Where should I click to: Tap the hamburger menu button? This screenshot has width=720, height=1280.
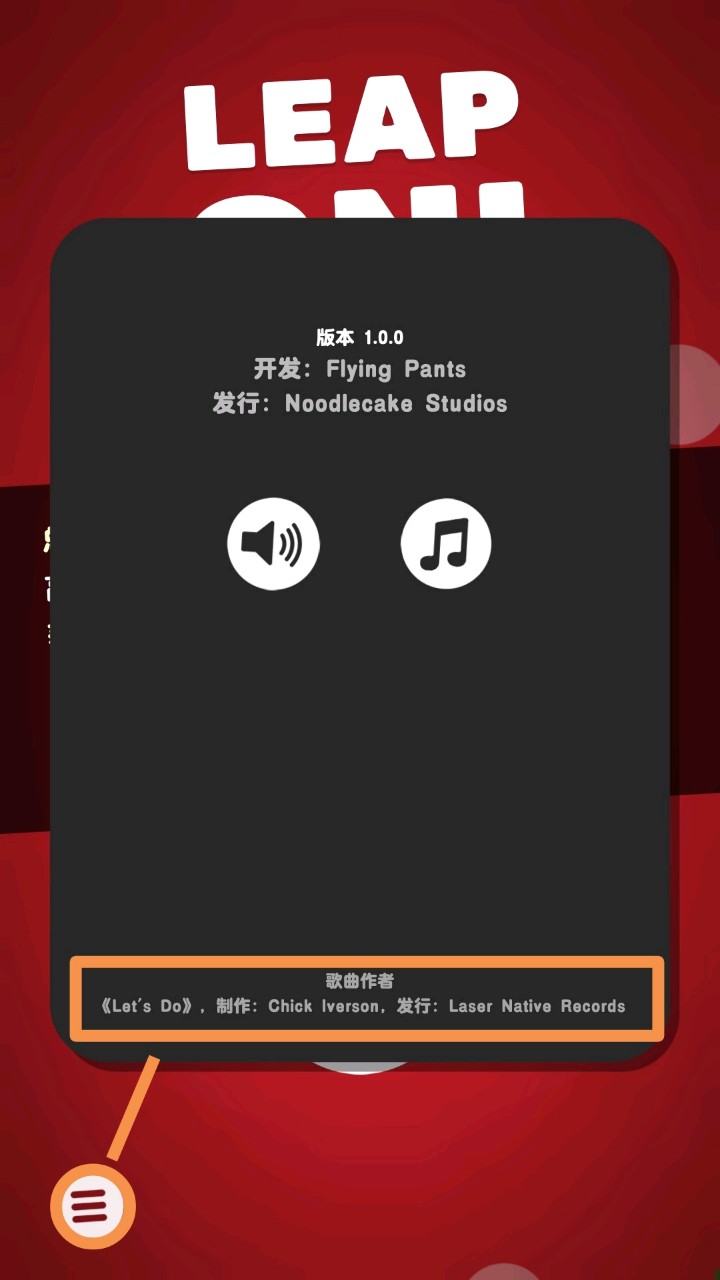92,1205
